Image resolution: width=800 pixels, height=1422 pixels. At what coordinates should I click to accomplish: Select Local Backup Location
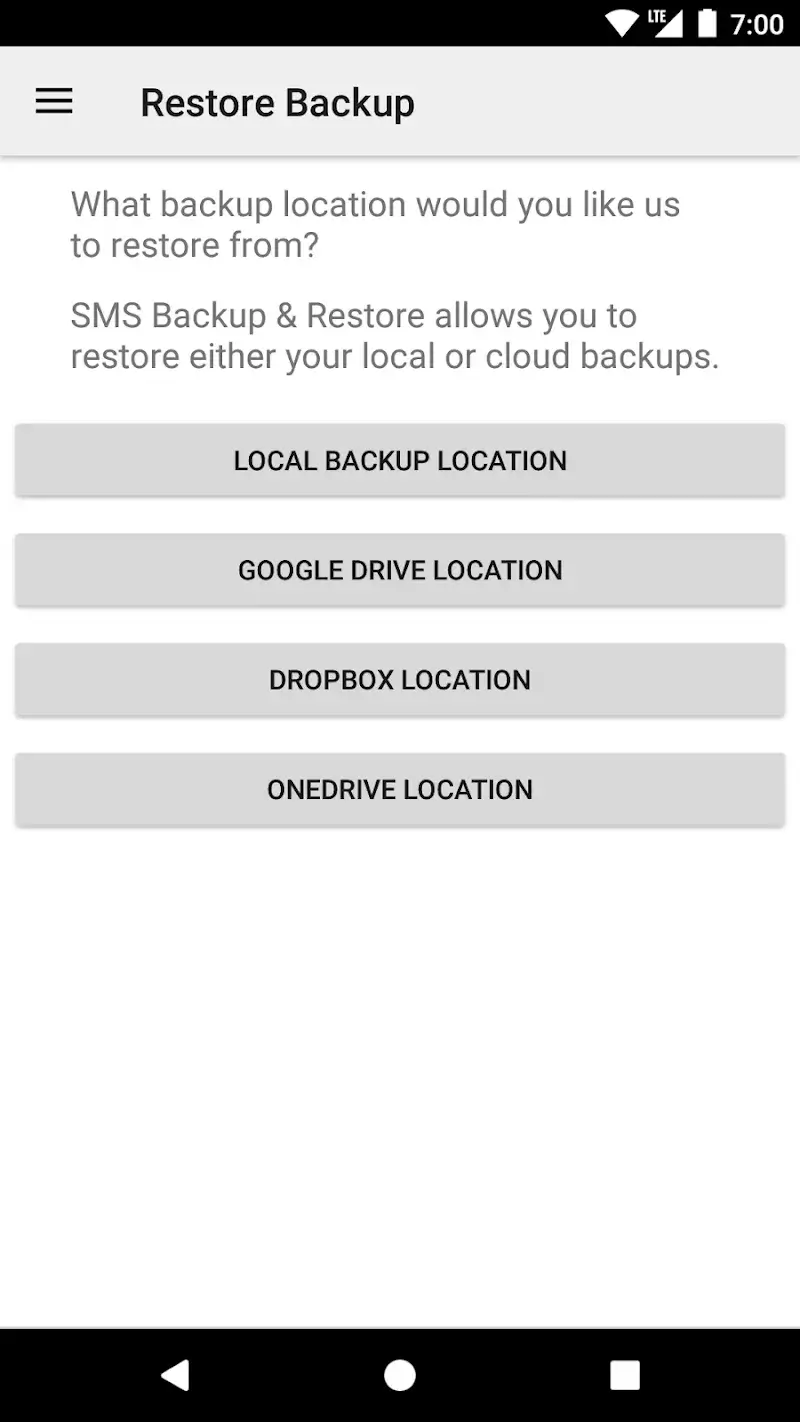pos(400,460)
